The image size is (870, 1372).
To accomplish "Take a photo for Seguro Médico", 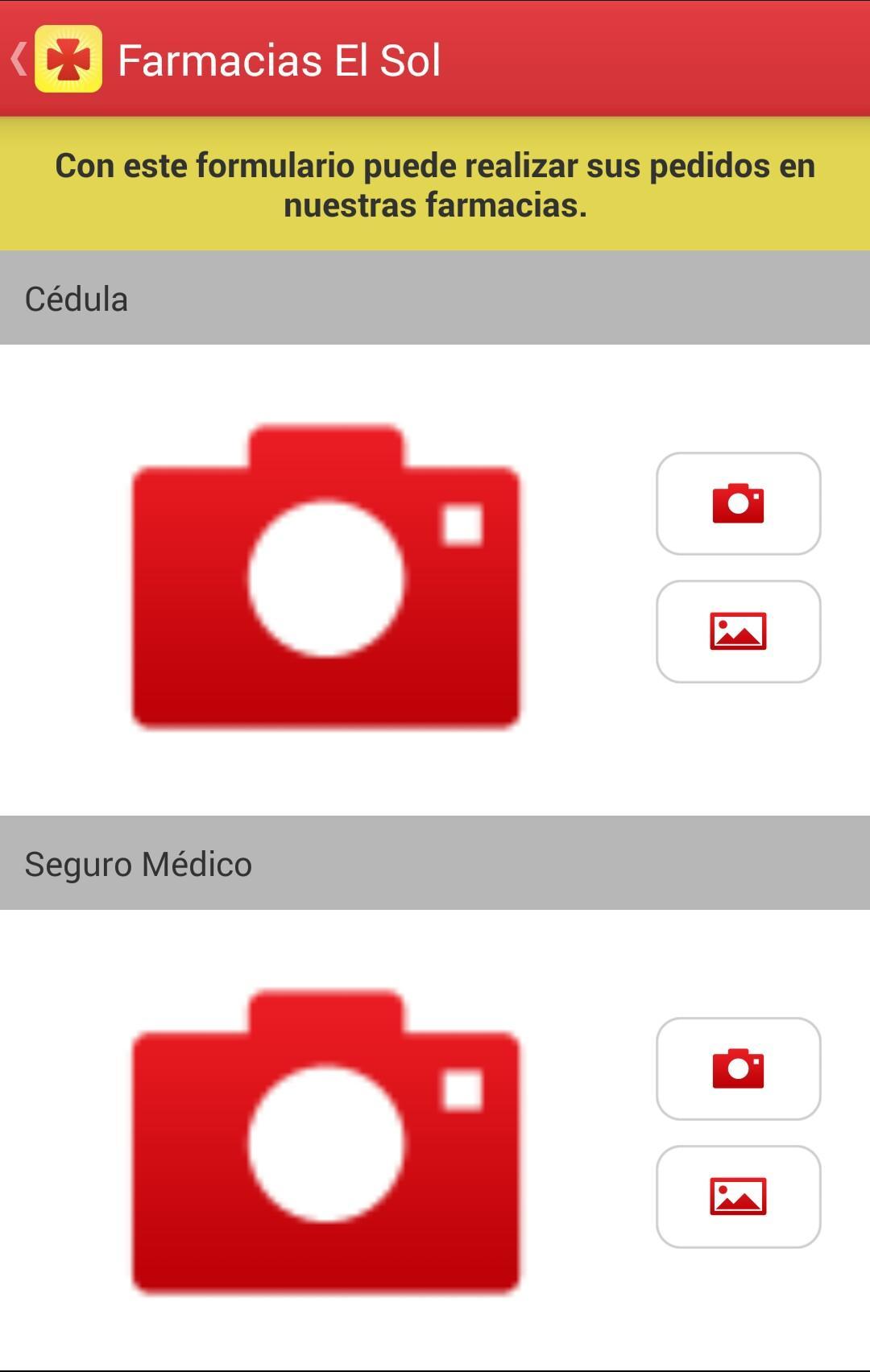I will [x=738, y=1068].
